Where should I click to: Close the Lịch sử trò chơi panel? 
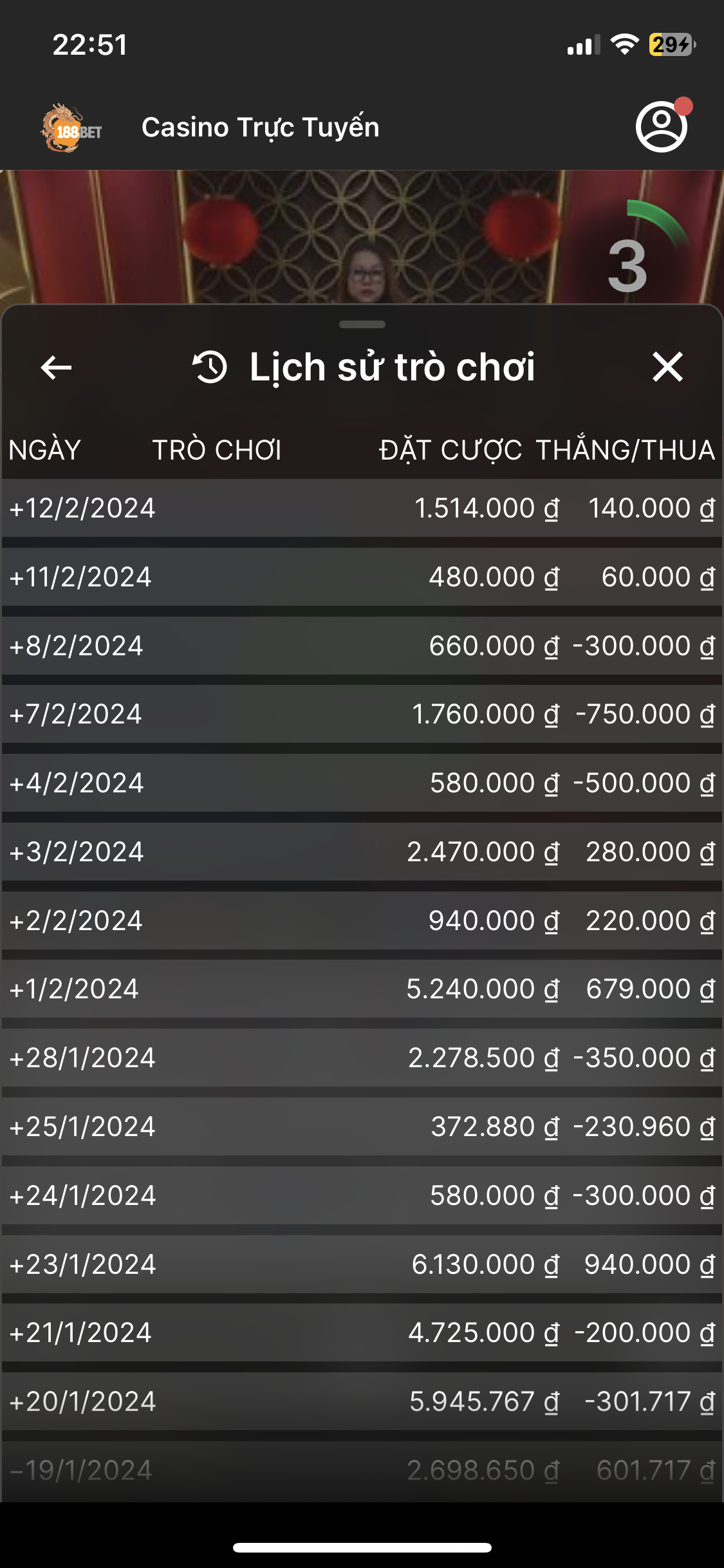point(667,367)
